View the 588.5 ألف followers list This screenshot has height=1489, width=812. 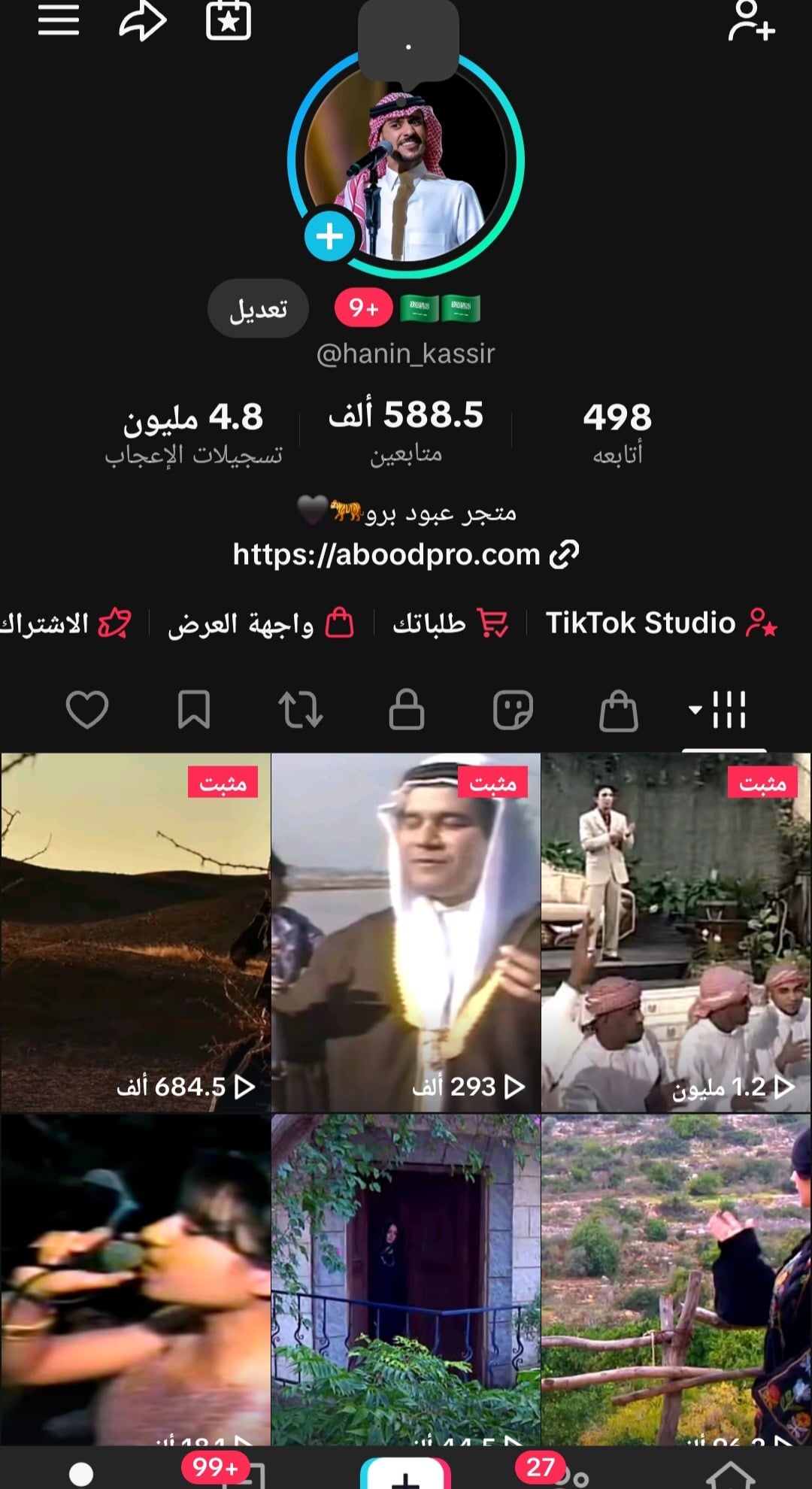(x=406, y=430)
